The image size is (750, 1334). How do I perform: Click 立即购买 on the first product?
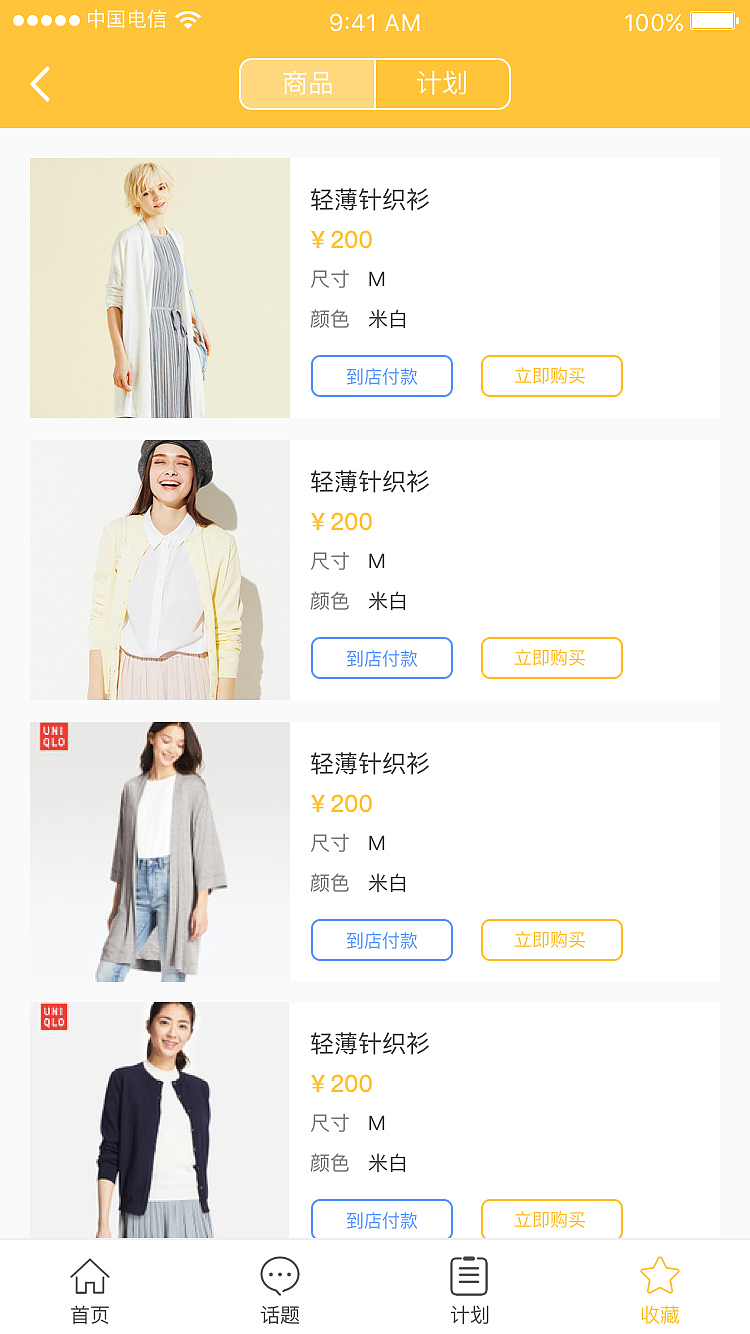551,376
